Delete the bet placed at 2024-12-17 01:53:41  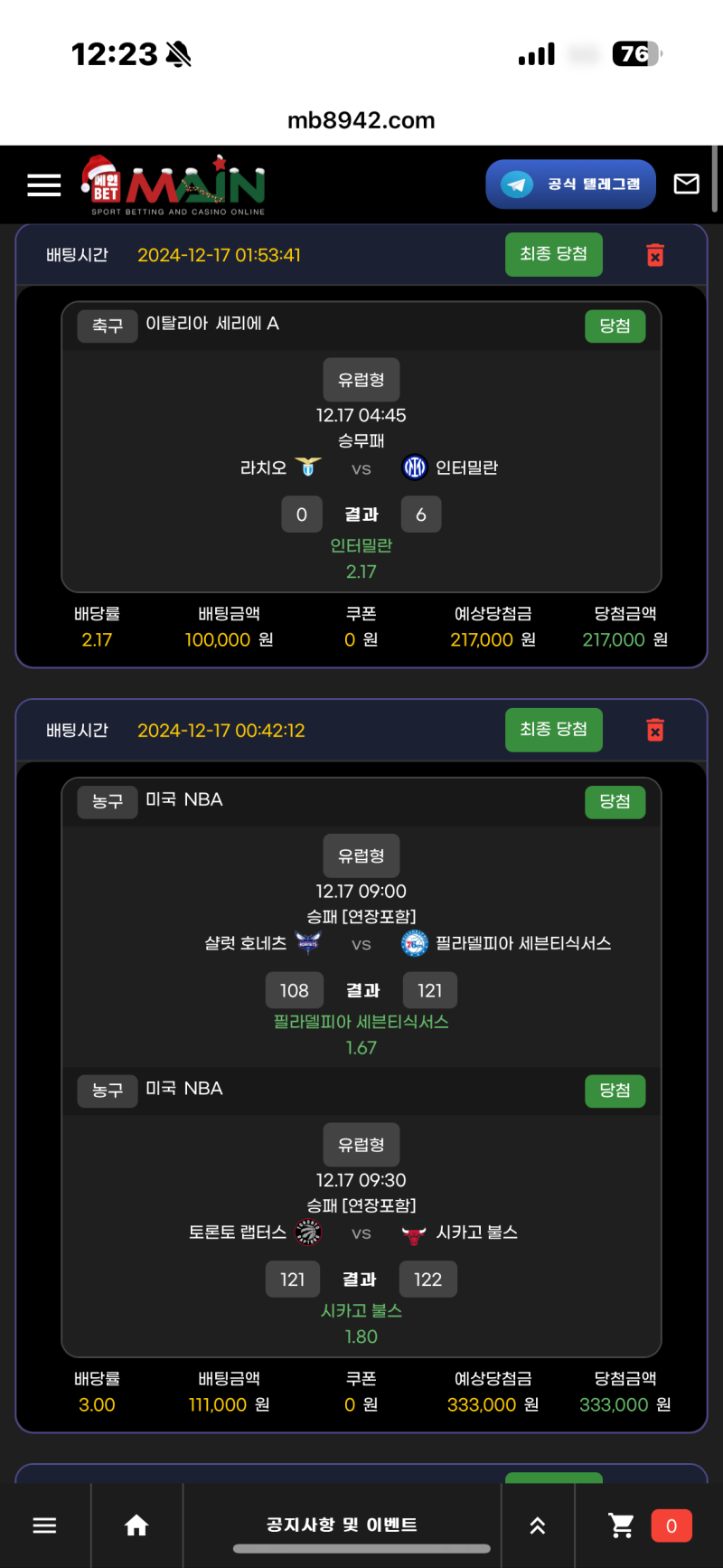655,255
